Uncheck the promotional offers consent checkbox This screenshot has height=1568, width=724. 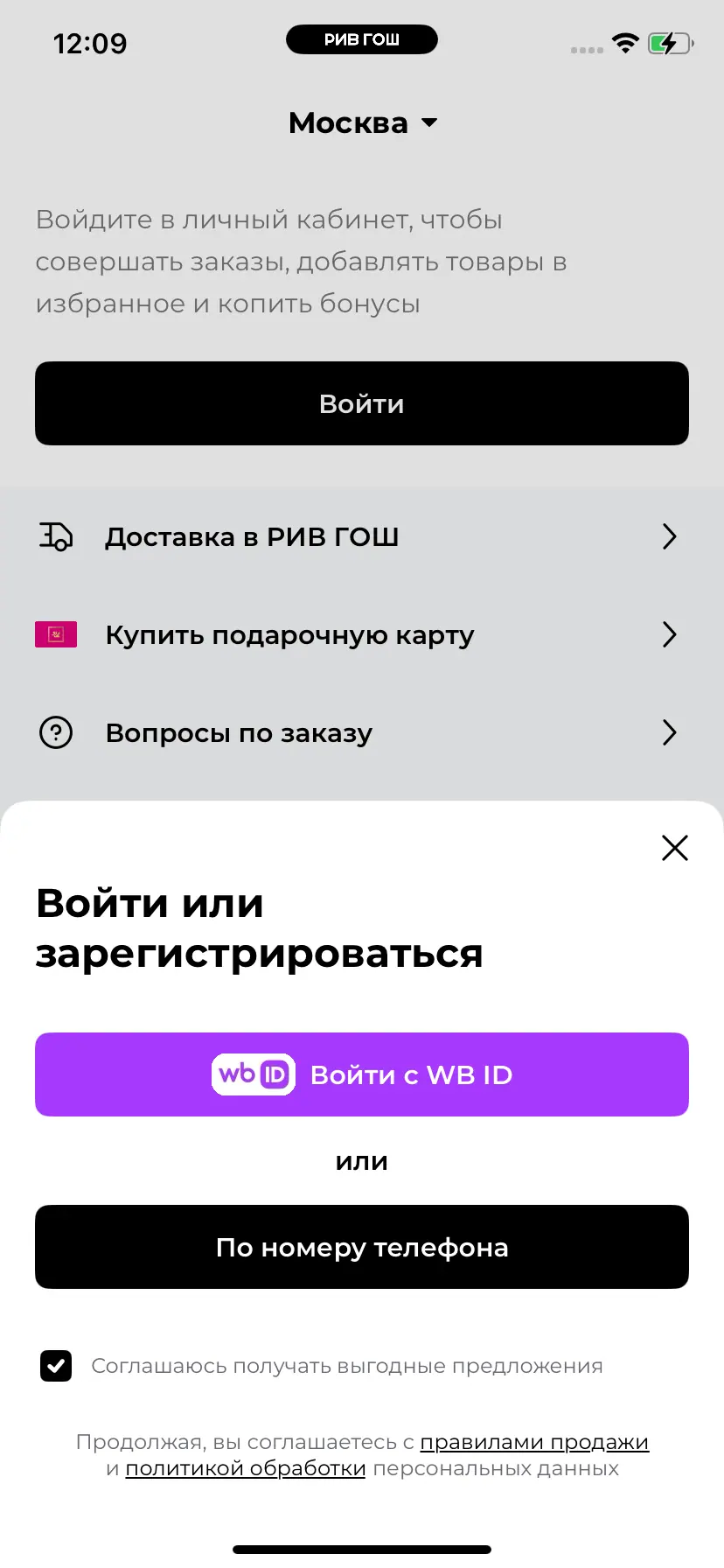coord(56,1365)
